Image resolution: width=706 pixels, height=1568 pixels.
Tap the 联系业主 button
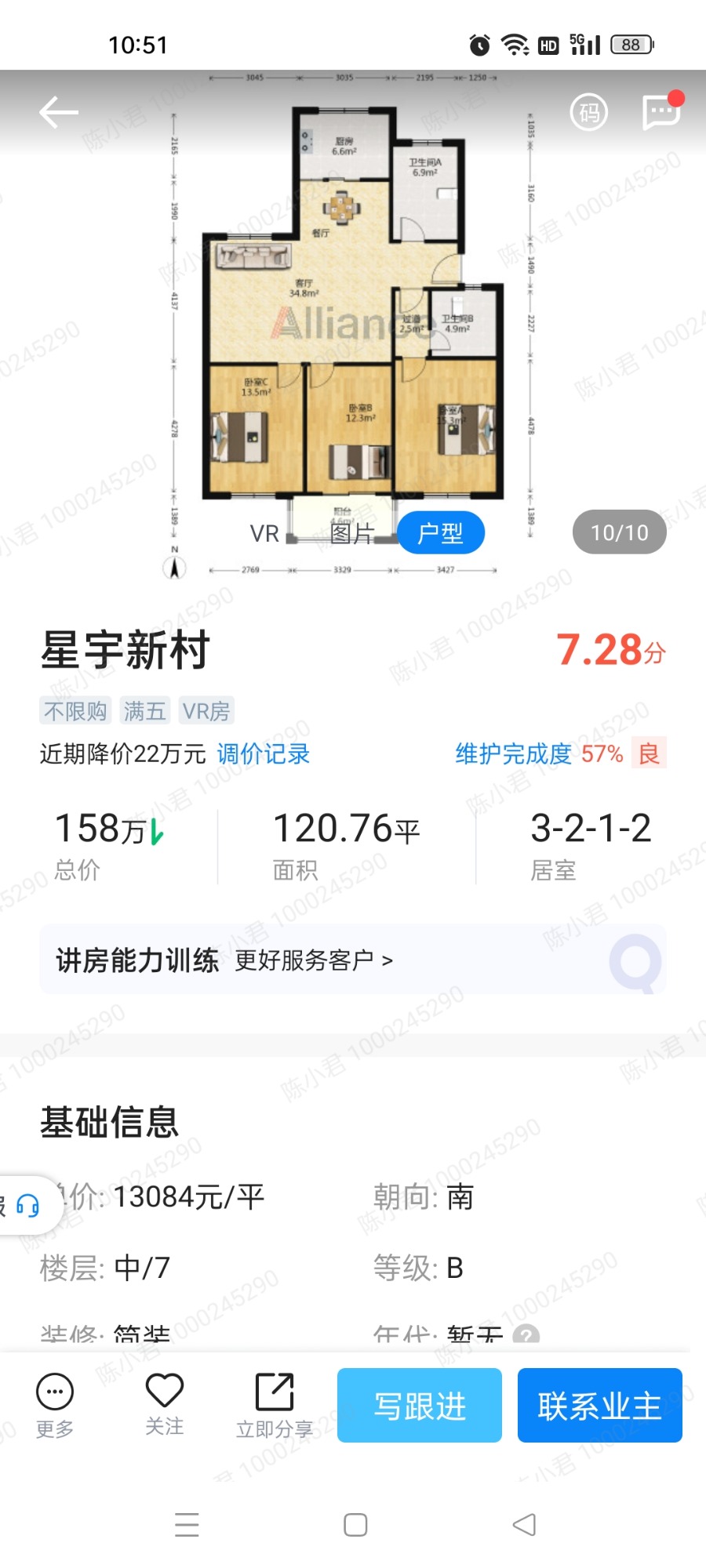click(600, 1406)
